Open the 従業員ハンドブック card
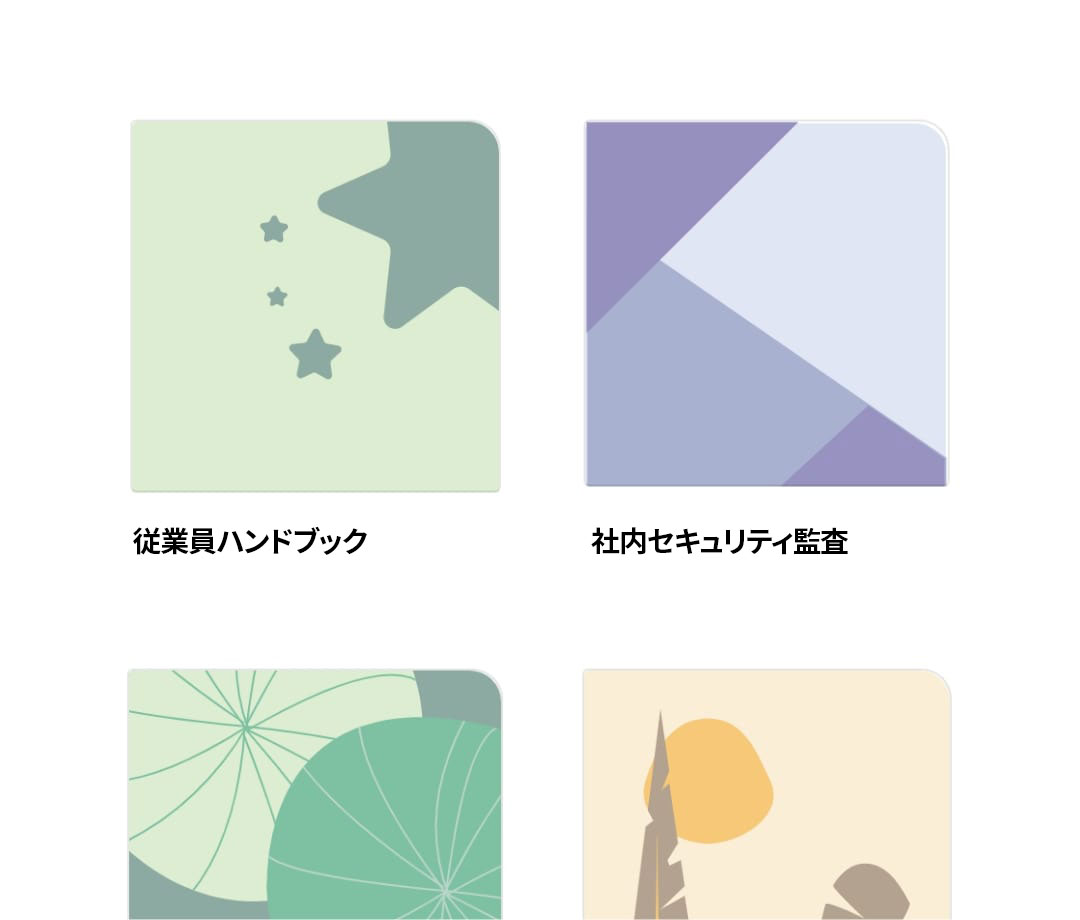 315,306
